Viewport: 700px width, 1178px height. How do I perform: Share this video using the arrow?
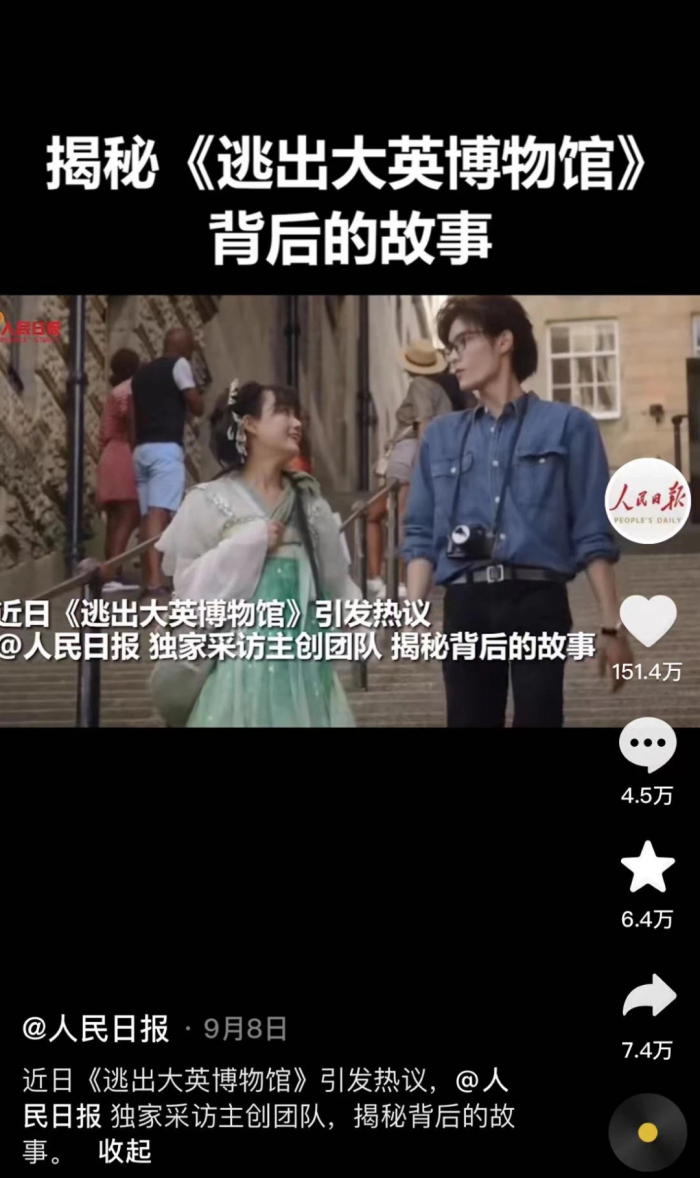pos(648,996)
